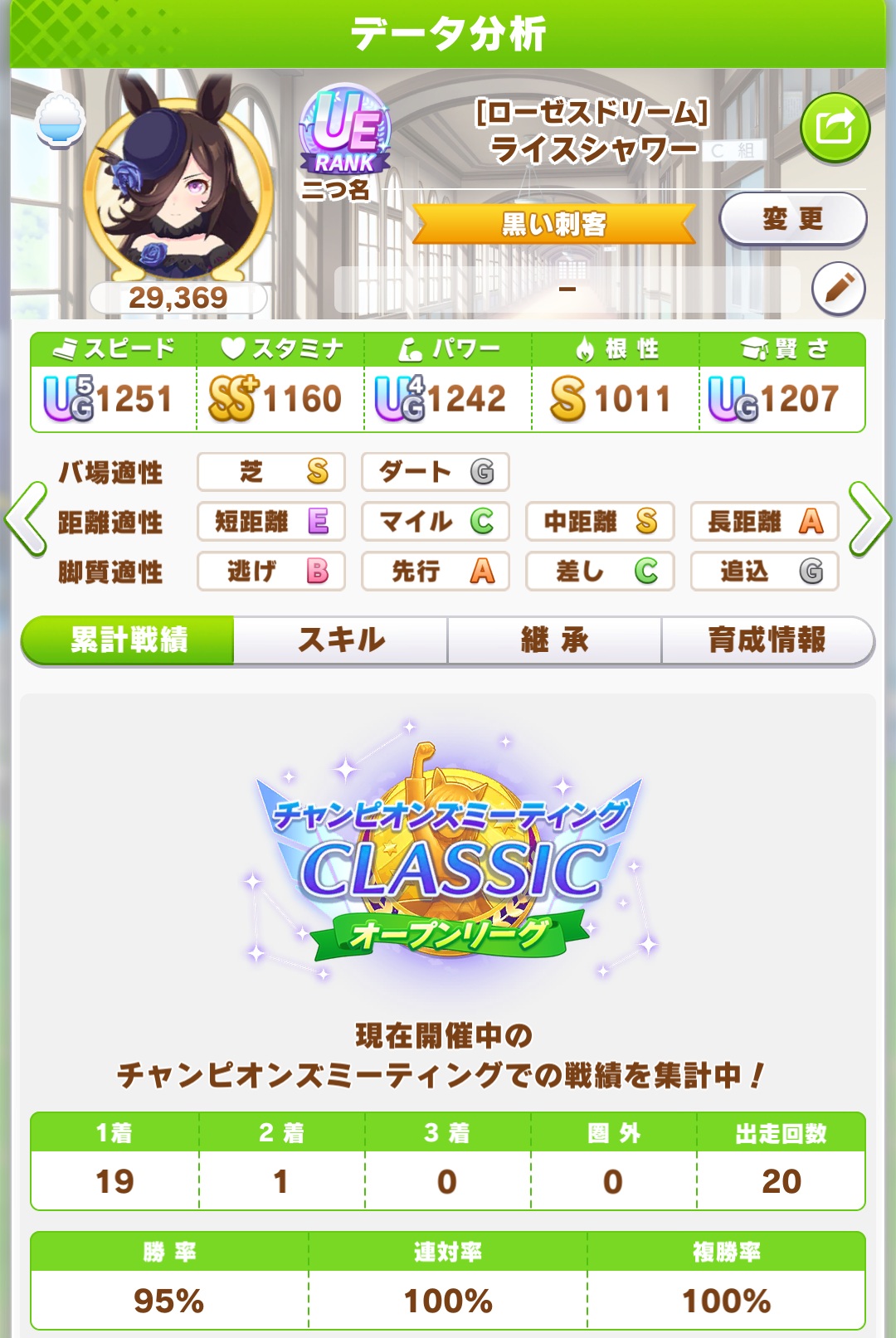This screenshot has height=1338, width=896.
Task: Tap the pencil edit icon
Action: point(838,289)
